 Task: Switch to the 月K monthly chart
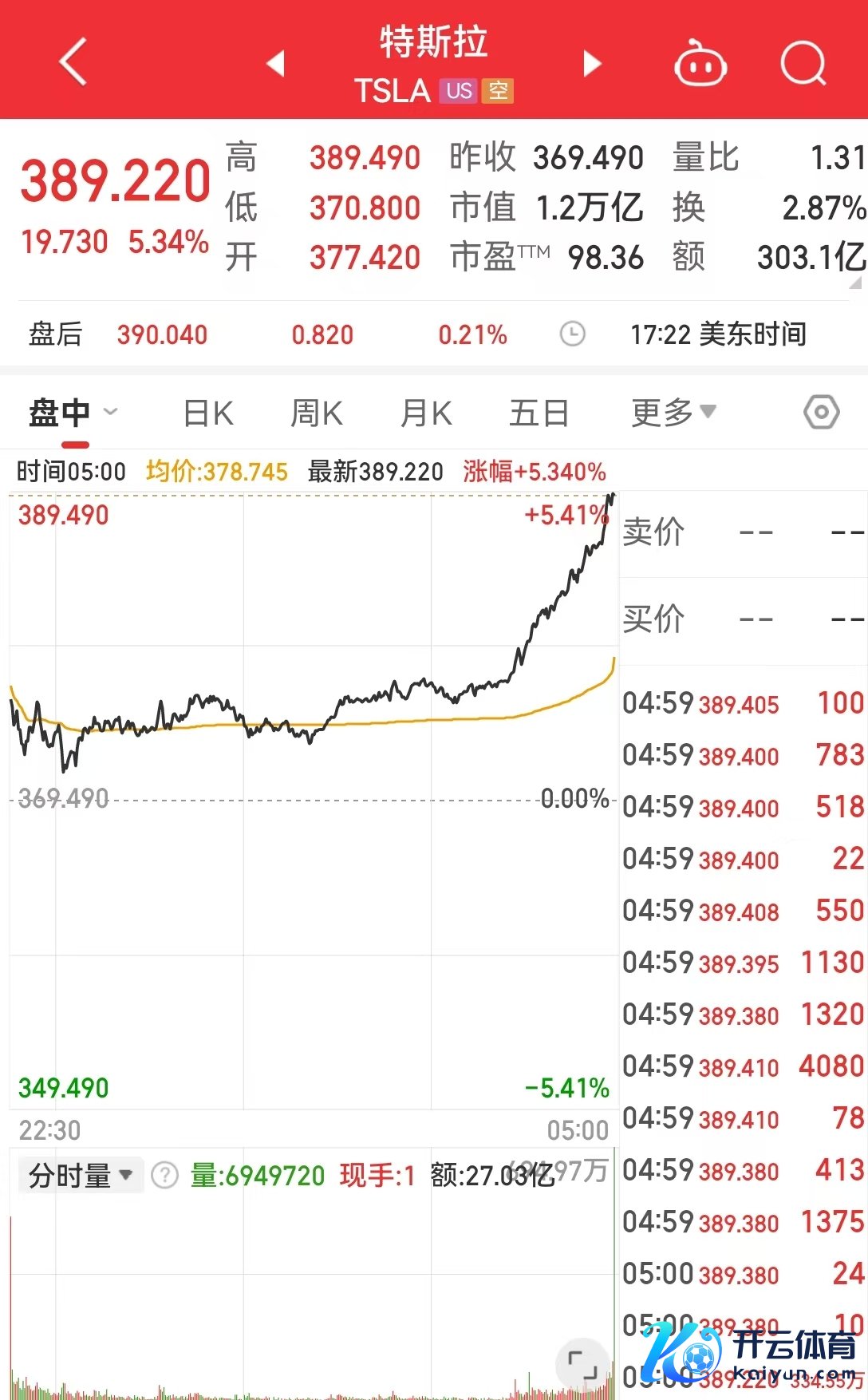[x=426, y=413]
